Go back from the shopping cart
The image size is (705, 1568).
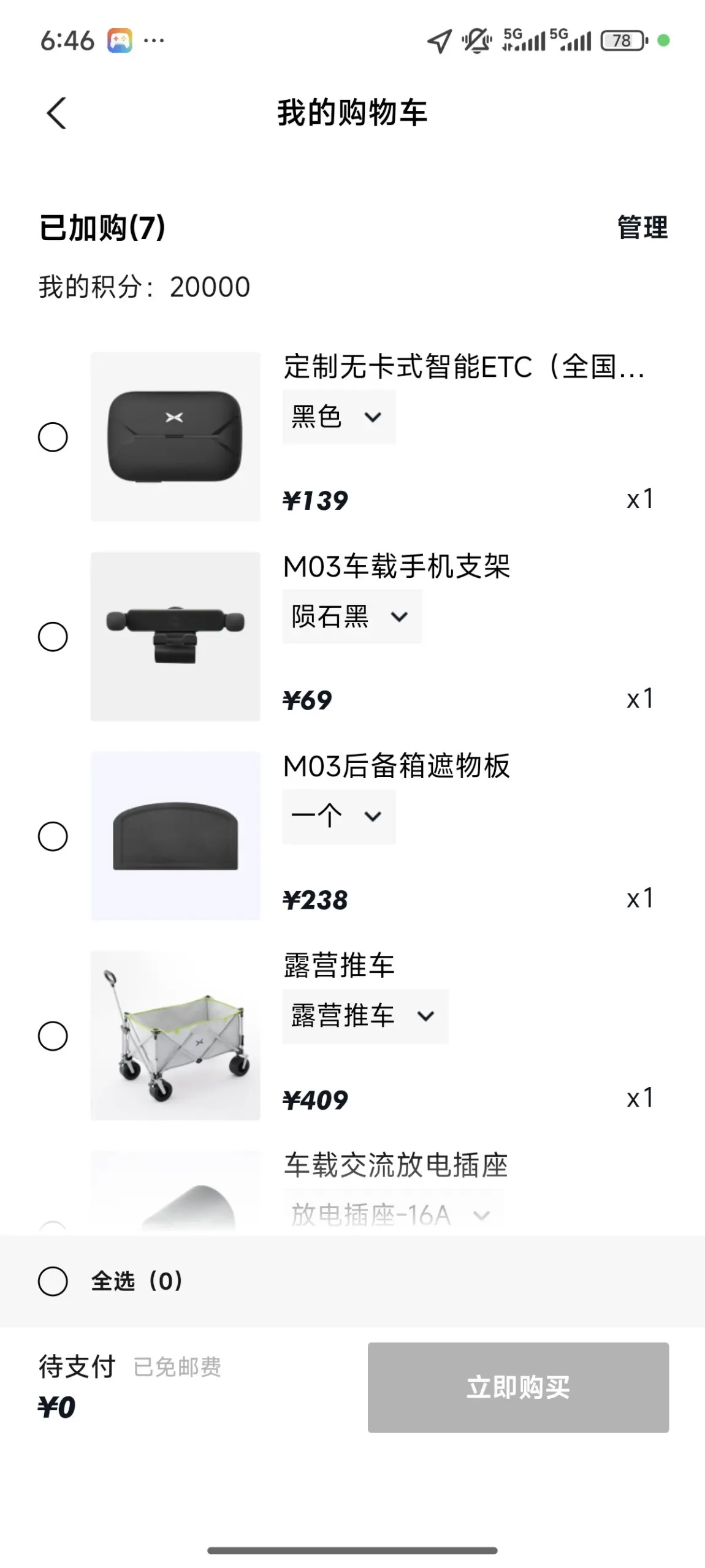coord(56,113)
